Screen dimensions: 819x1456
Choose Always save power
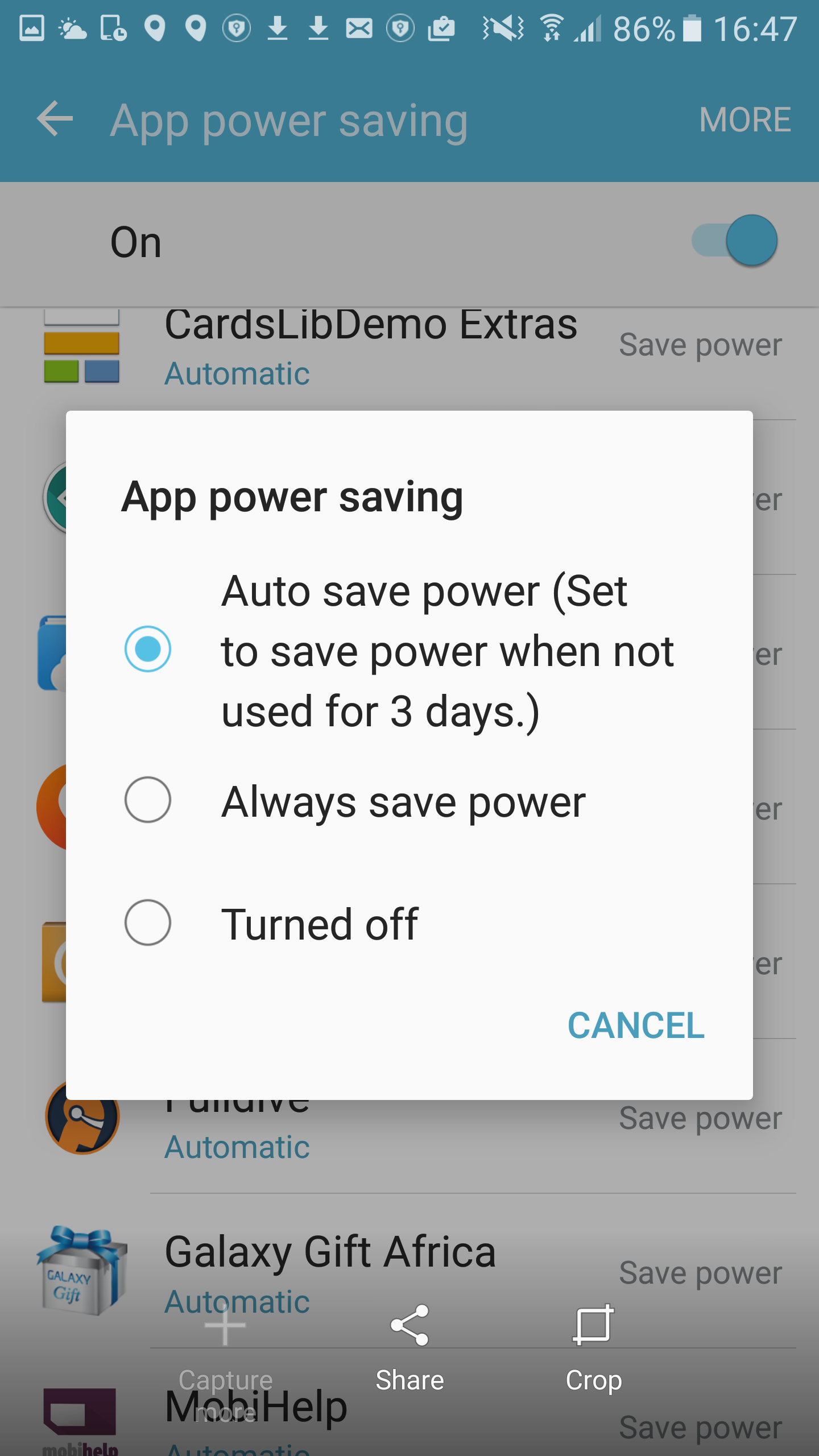click(409, 801)
